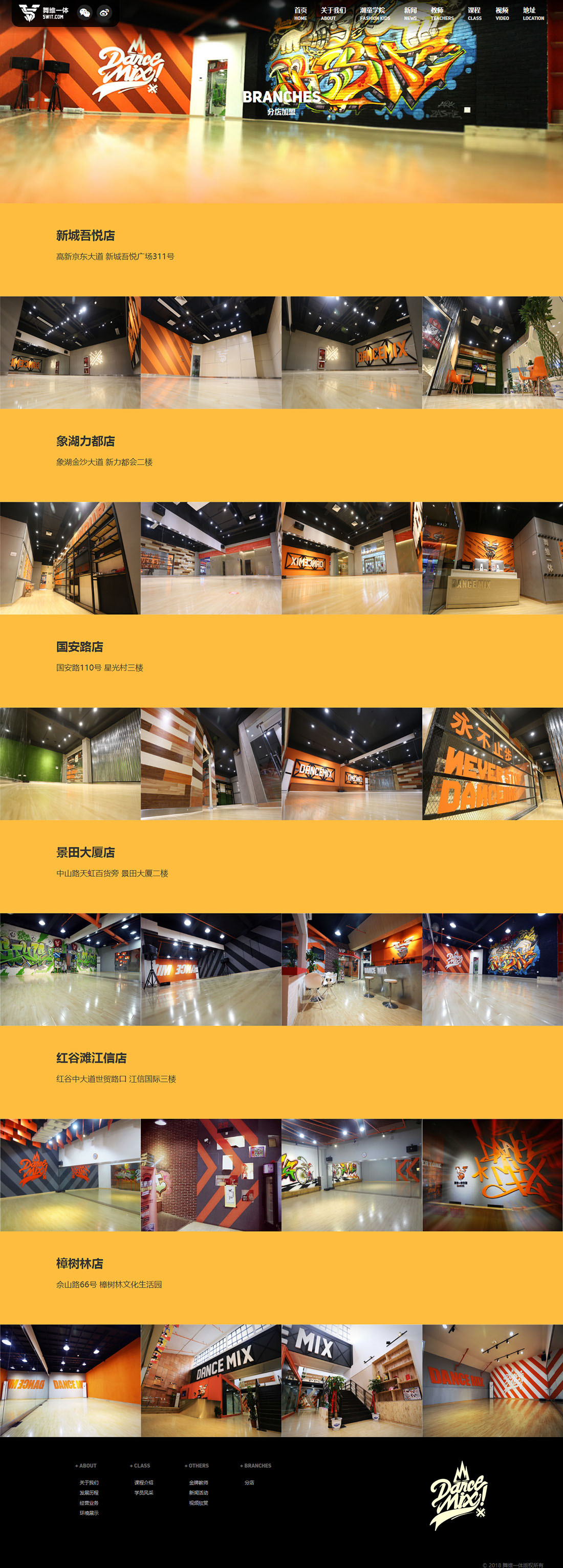Open footer link 视频欣赏

tap(199, 1503)
